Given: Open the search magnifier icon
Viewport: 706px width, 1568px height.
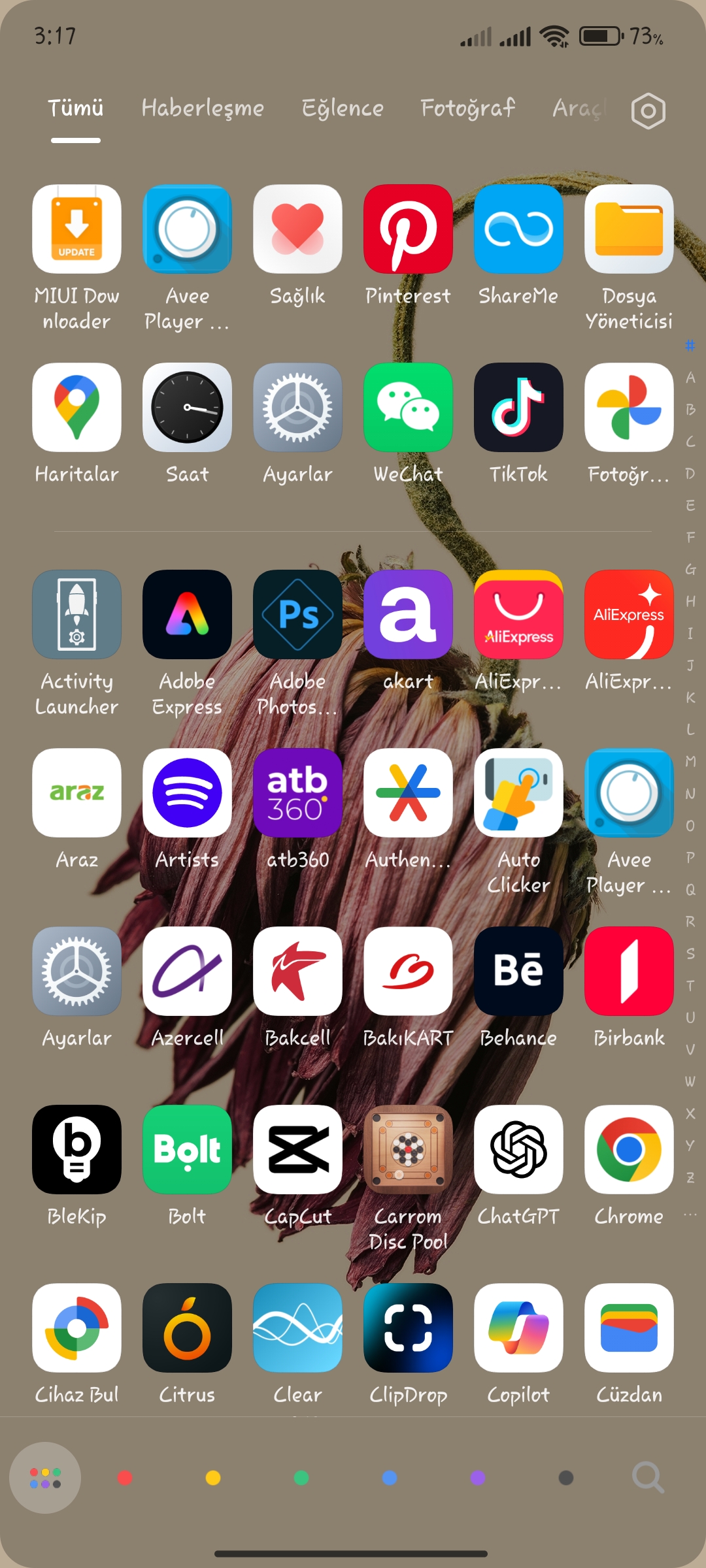Looking at the screenshot, I should [x=648, y=1477].
